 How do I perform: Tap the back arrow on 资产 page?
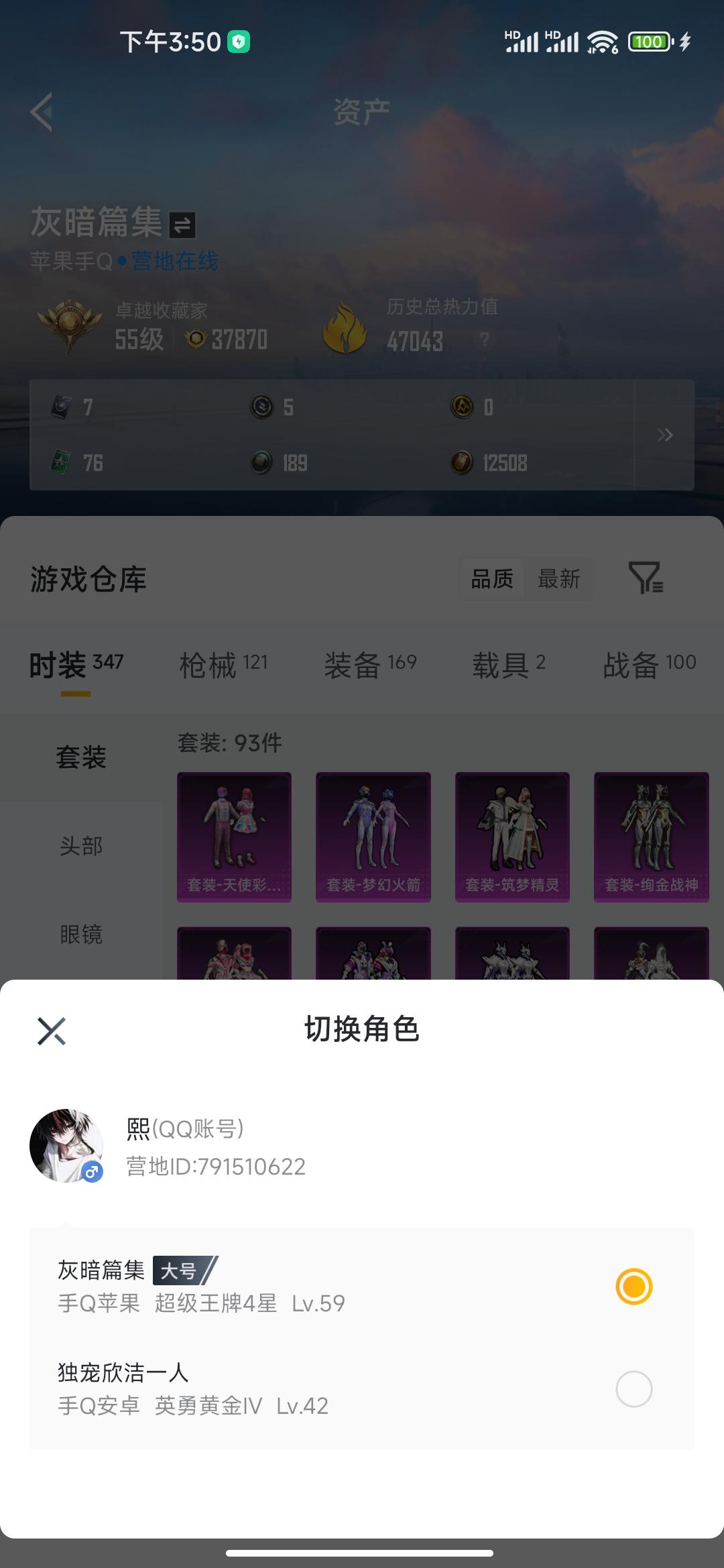point(42,111)
